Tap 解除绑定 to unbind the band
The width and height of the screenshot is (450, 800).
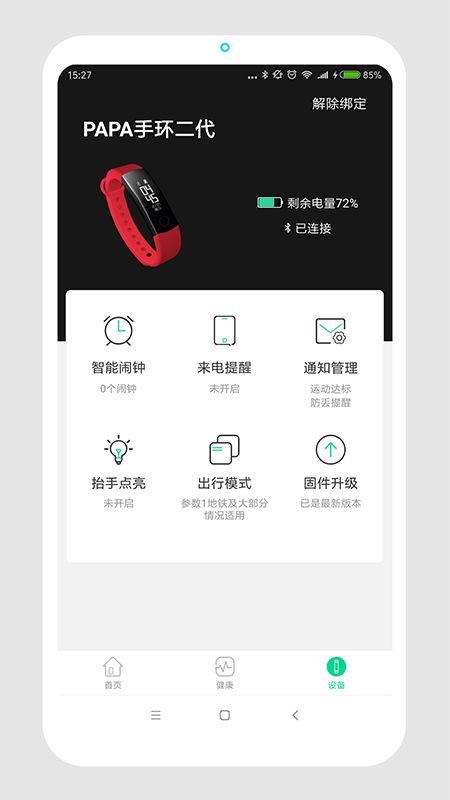[339, 104]
